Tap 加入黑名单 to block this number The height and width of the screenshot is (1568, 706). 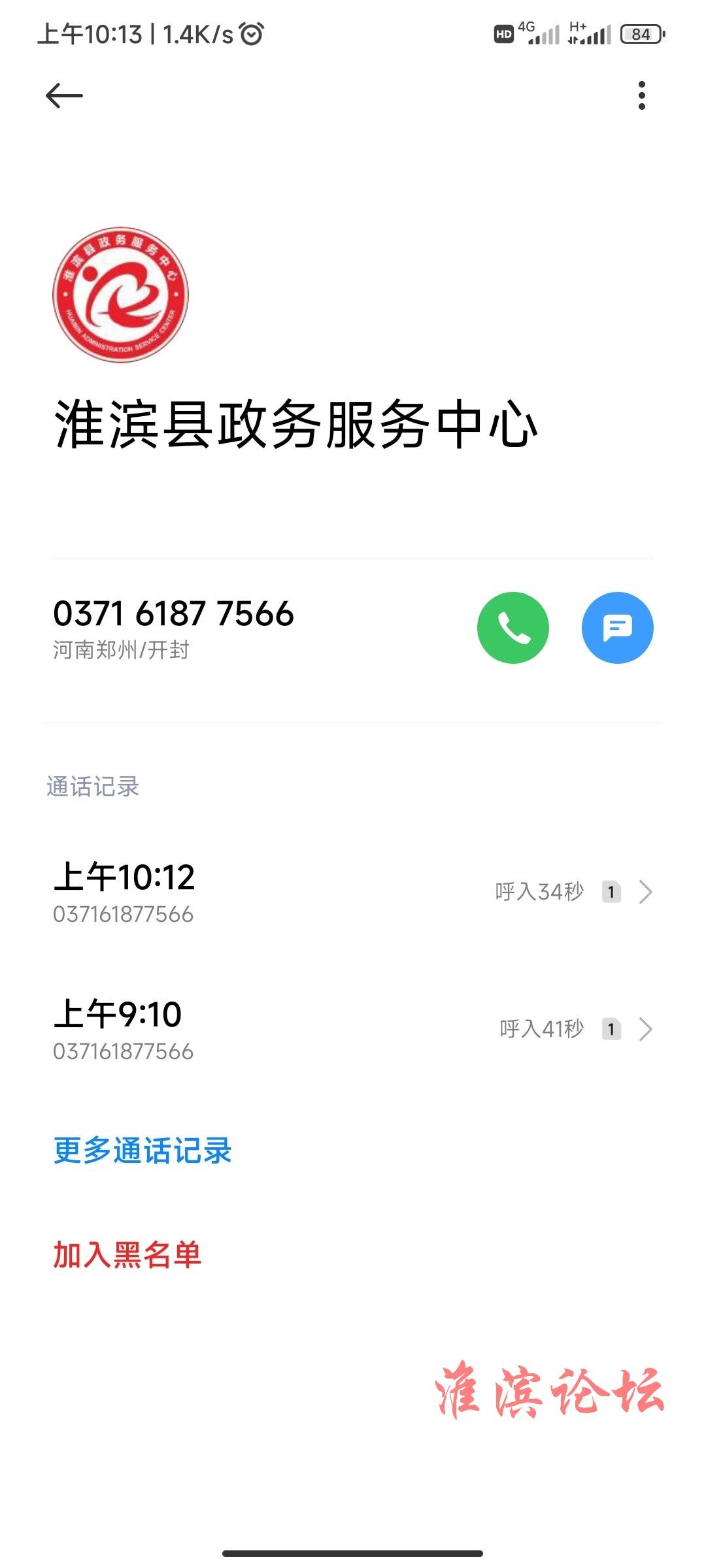pos(127,1255)
